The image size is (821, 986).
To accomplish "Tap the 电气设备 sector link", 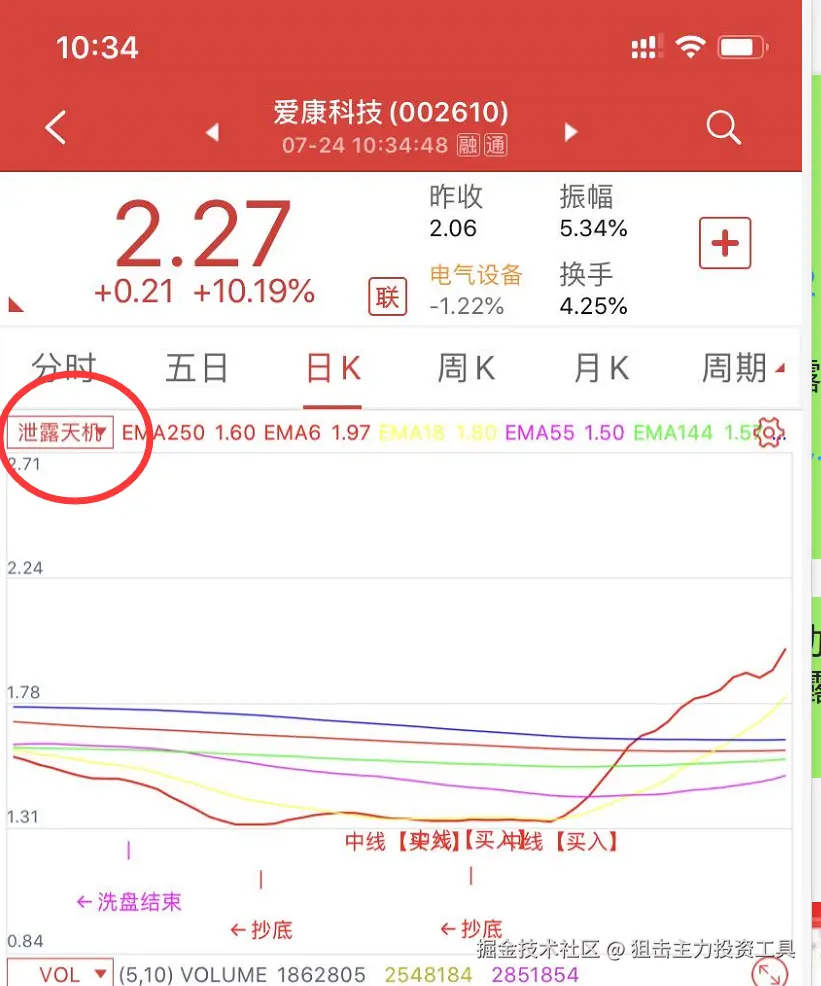I will click(x=477, y=277).
